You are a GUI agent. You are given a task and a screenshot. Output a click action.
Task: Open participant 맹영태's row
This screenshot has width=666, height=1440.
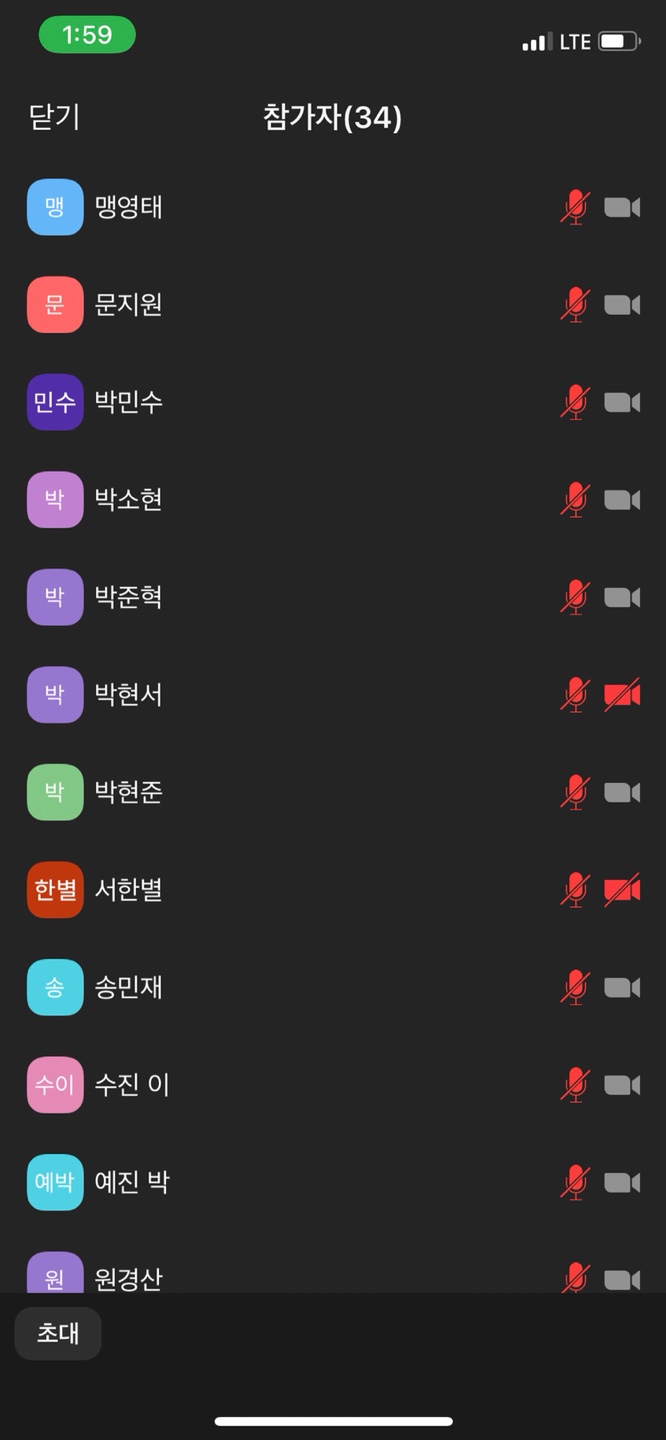pyautogui.click(x=128, y=208)
